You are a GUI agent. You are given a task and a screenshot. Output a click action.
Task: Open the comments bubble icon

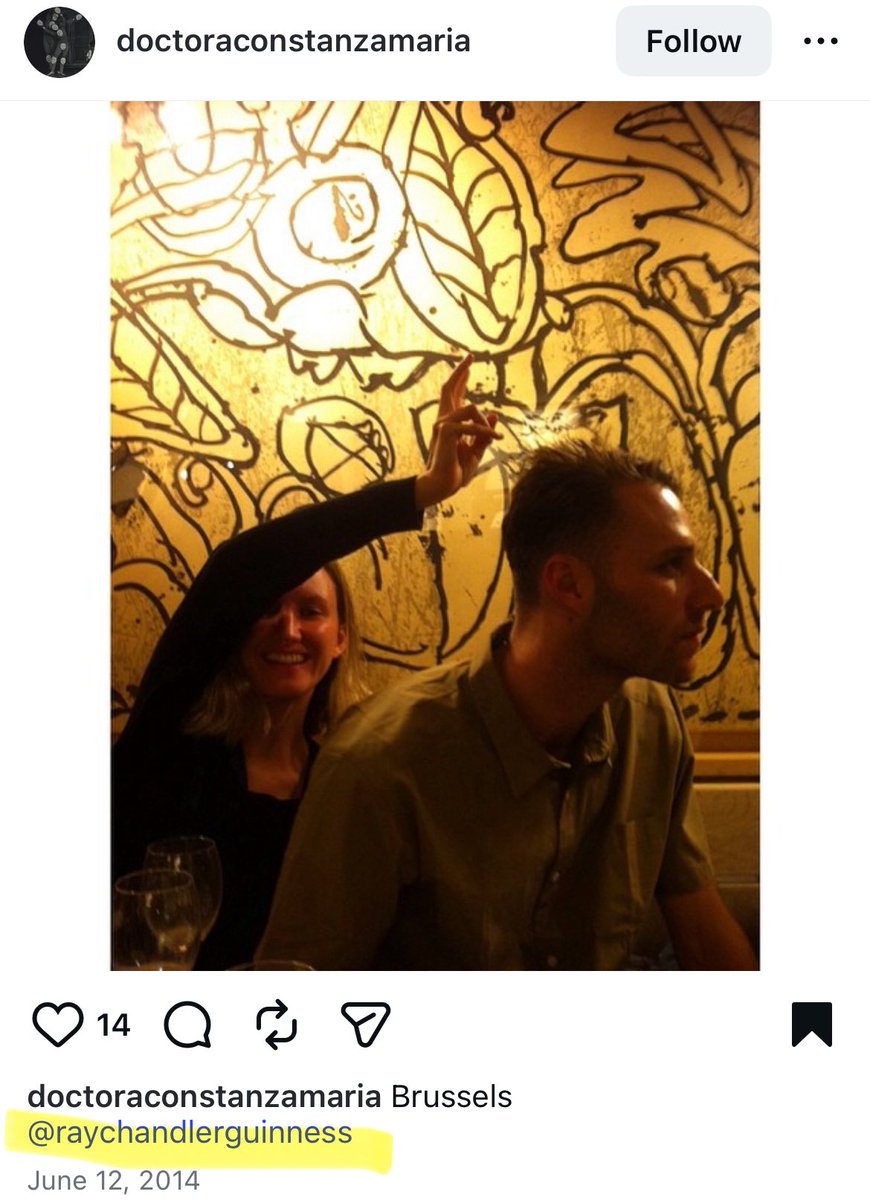tap(187, 1025)
